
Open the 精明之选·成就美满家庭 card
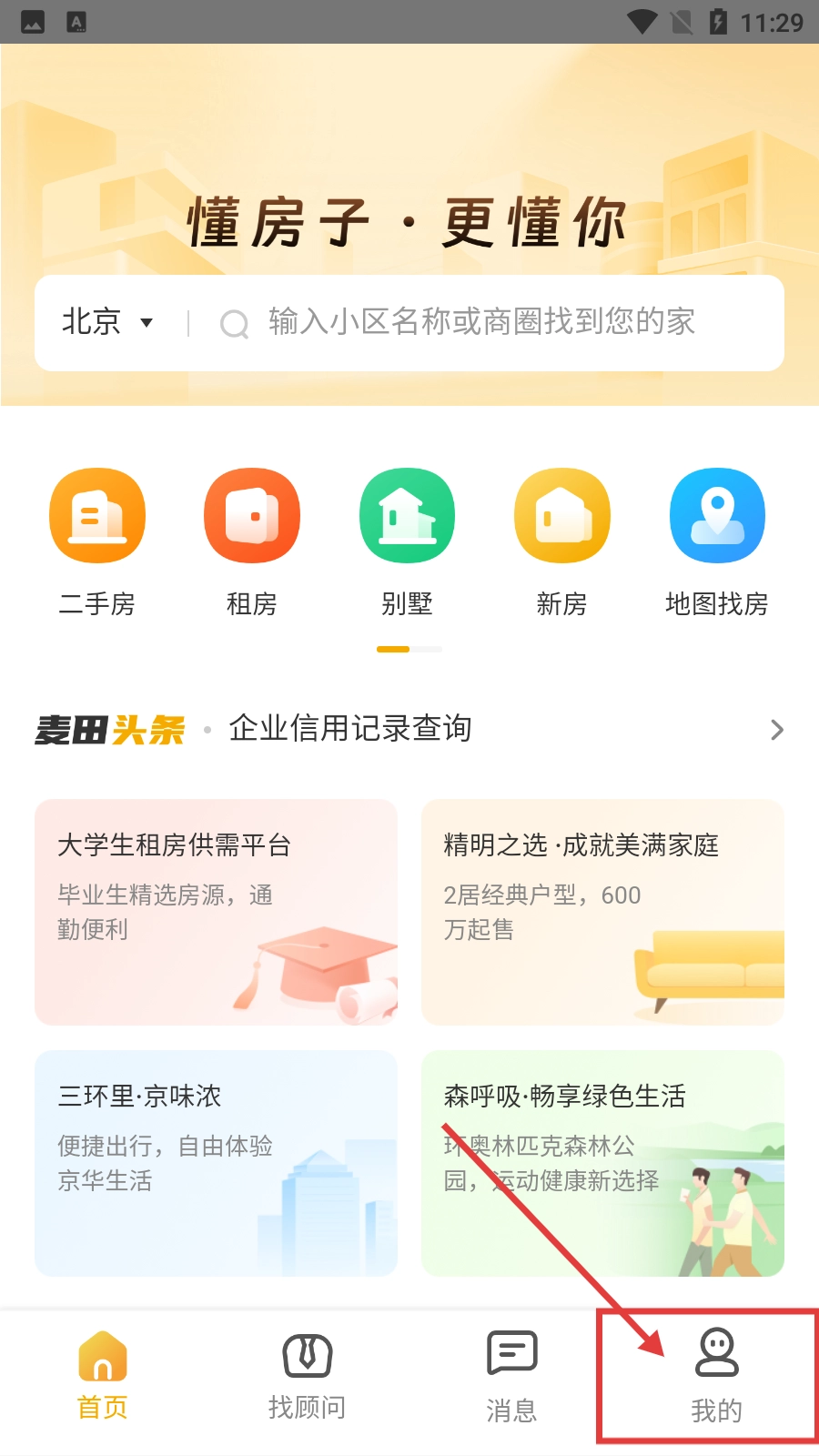[x=602, y=912]
